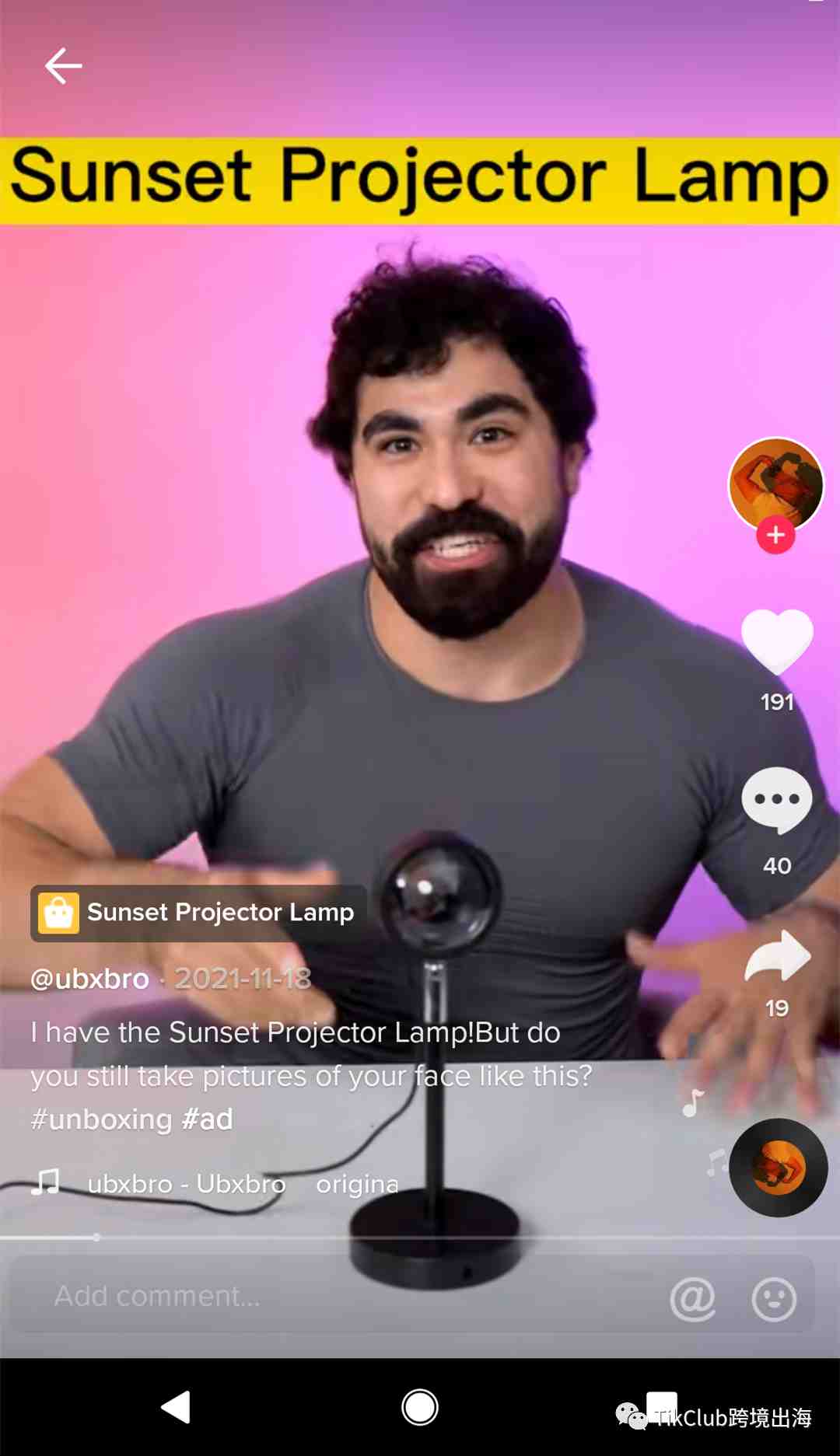
Task: Open the spinning sound disc
Action: point(778,1168)
